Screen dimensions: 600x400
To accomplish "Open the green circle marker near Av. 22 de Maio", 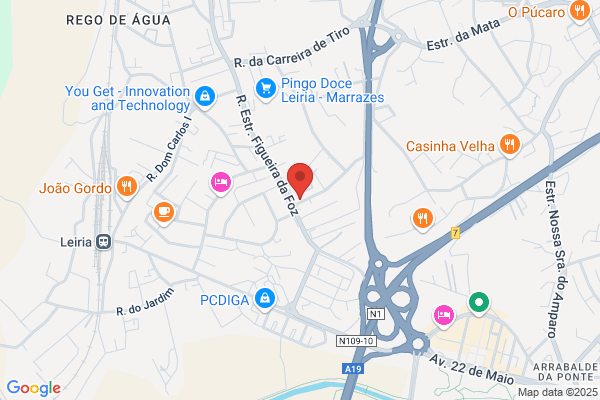I will coord(479,304).
